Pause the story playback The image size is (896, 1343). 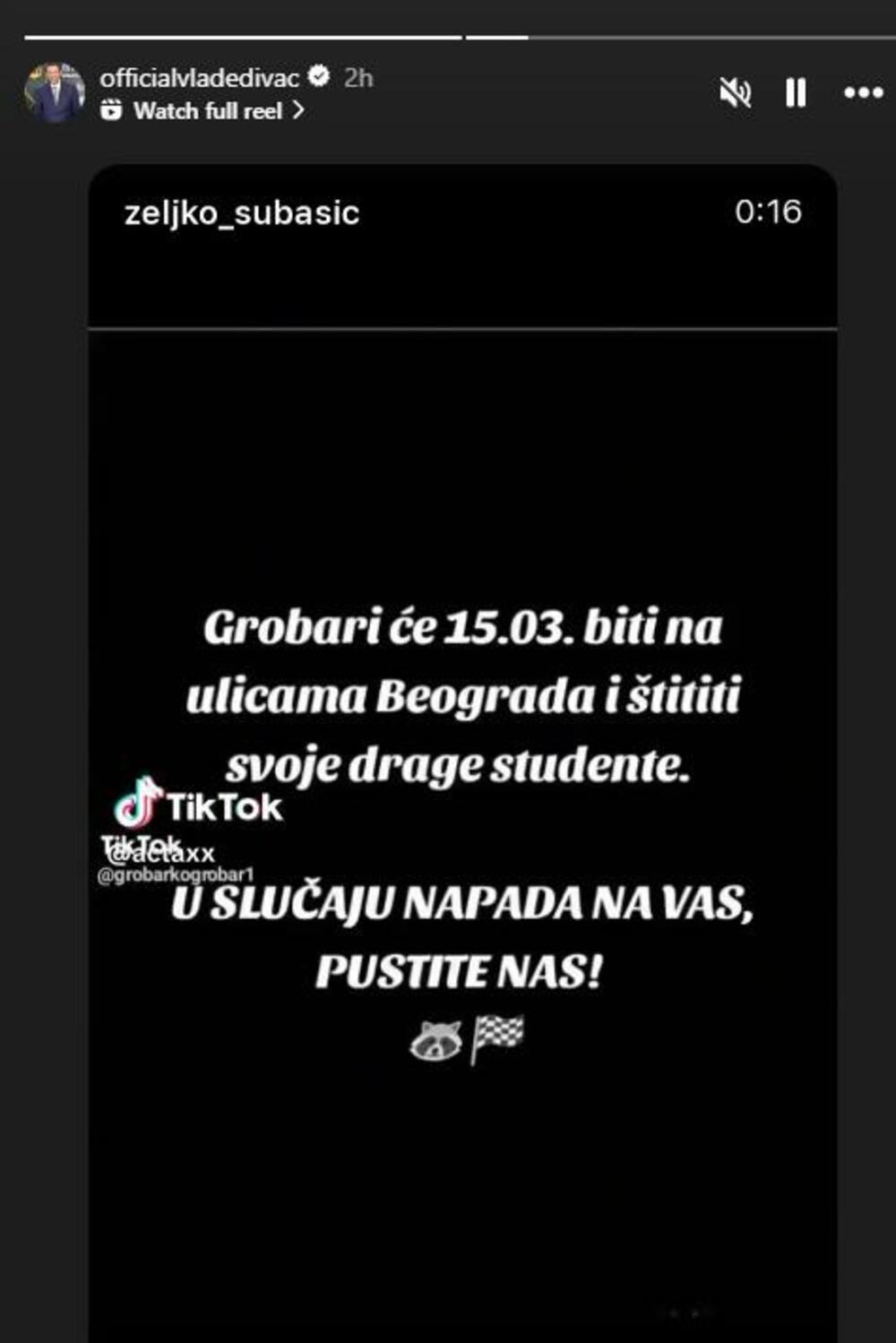[x=796, y=92]
